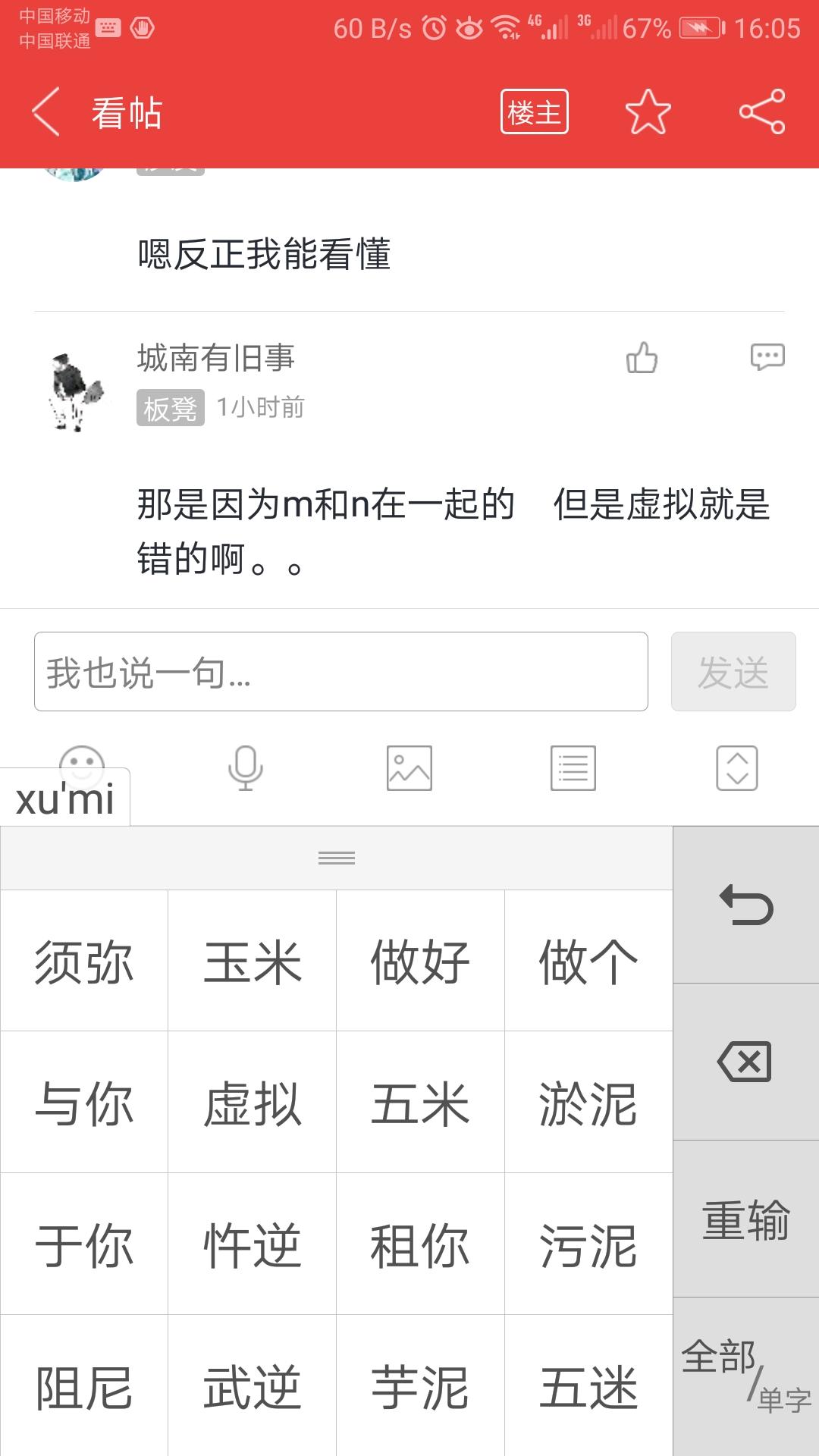Pick the candidate word 玉米

(x=252, y=962)
